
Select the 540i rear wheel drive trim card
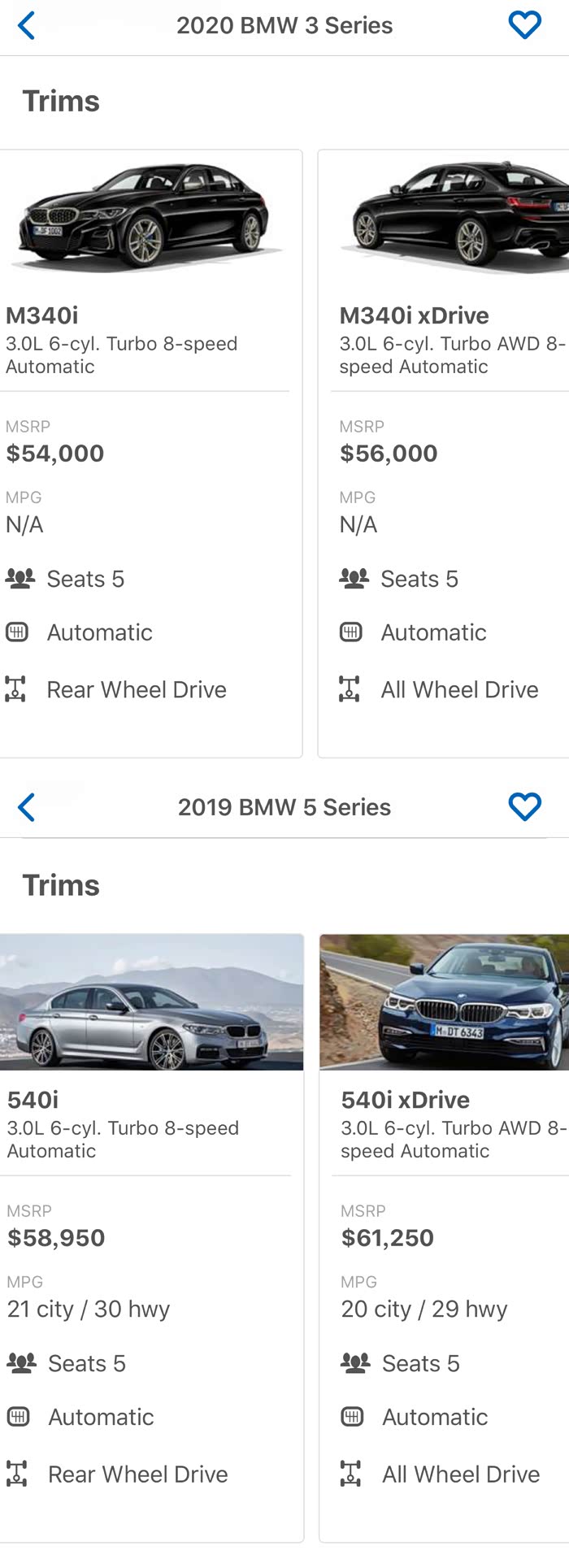(152, 1237)
